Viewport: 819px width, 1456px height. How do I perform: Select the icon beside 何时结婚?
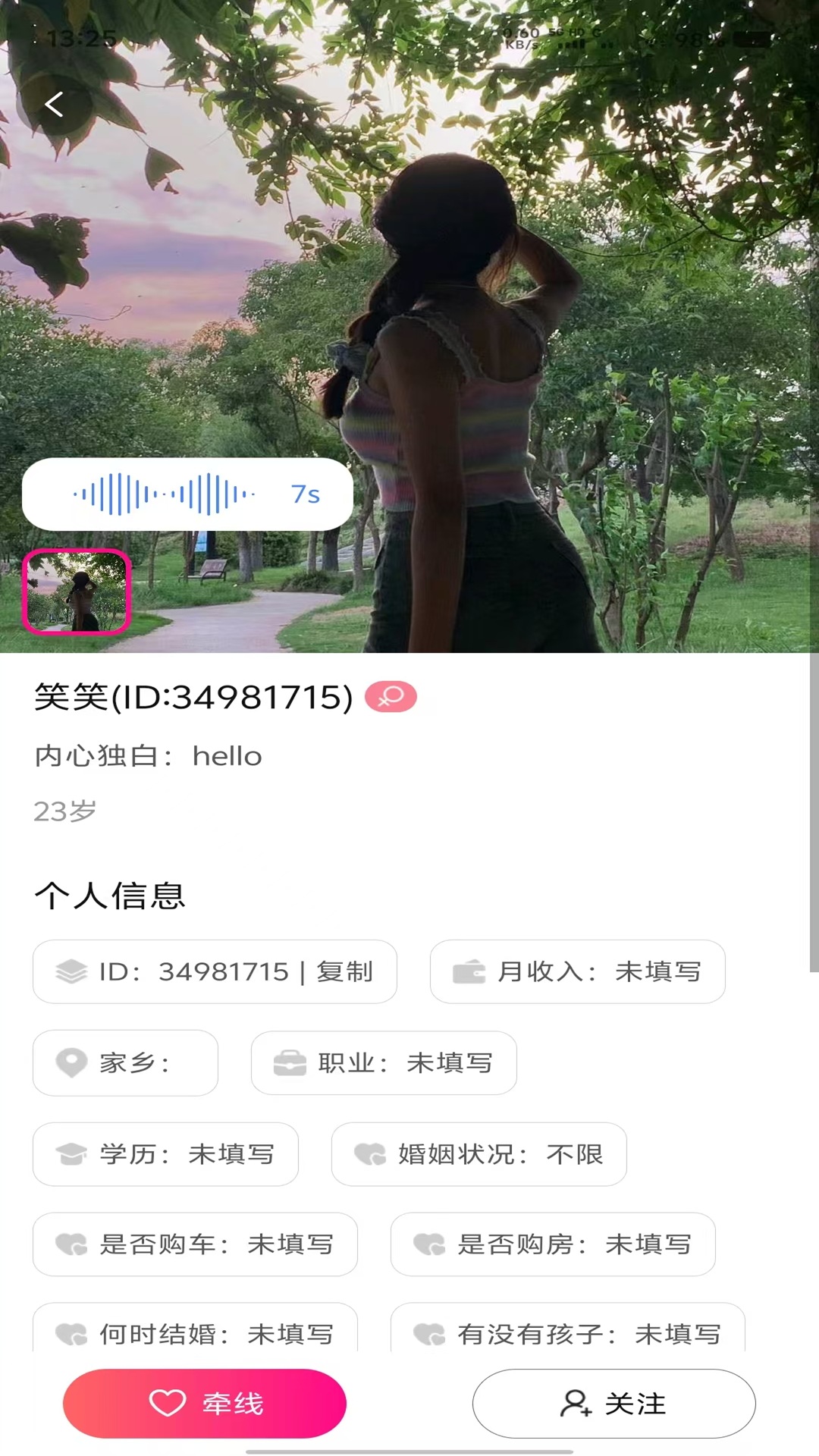(70, 1335)
